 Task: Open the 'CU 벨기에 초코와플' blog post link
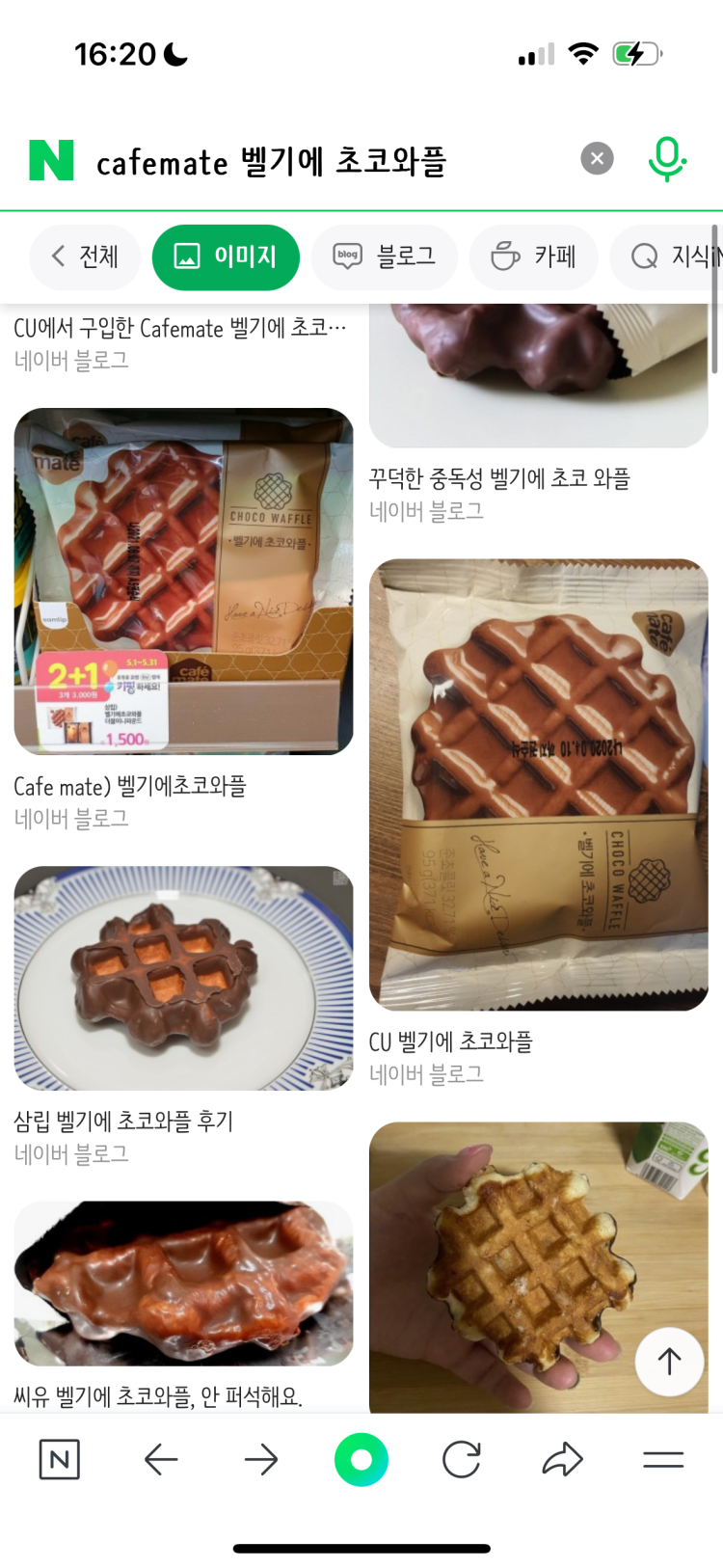pos(451,1041)
